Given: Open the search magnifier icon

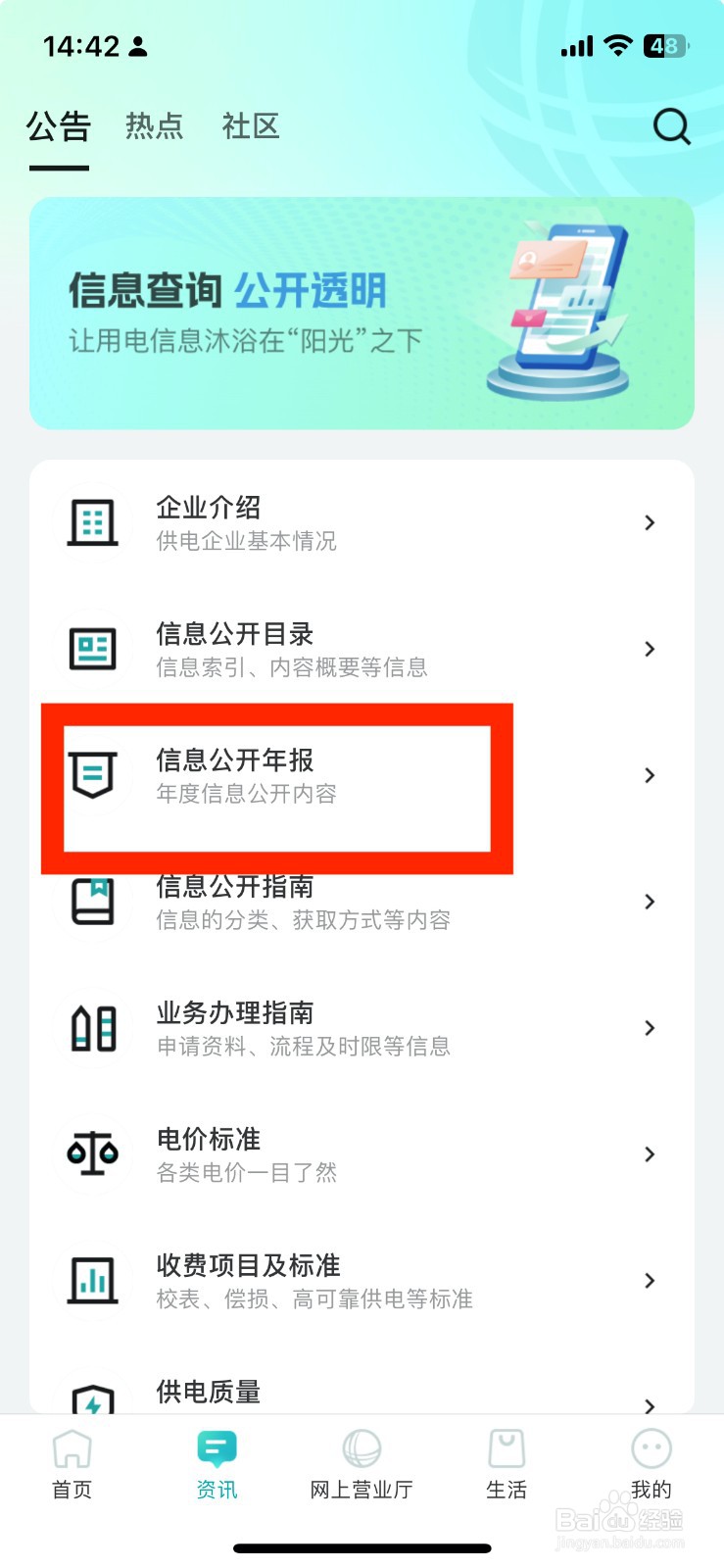Looking at the screenshot, I should [671, 126].
